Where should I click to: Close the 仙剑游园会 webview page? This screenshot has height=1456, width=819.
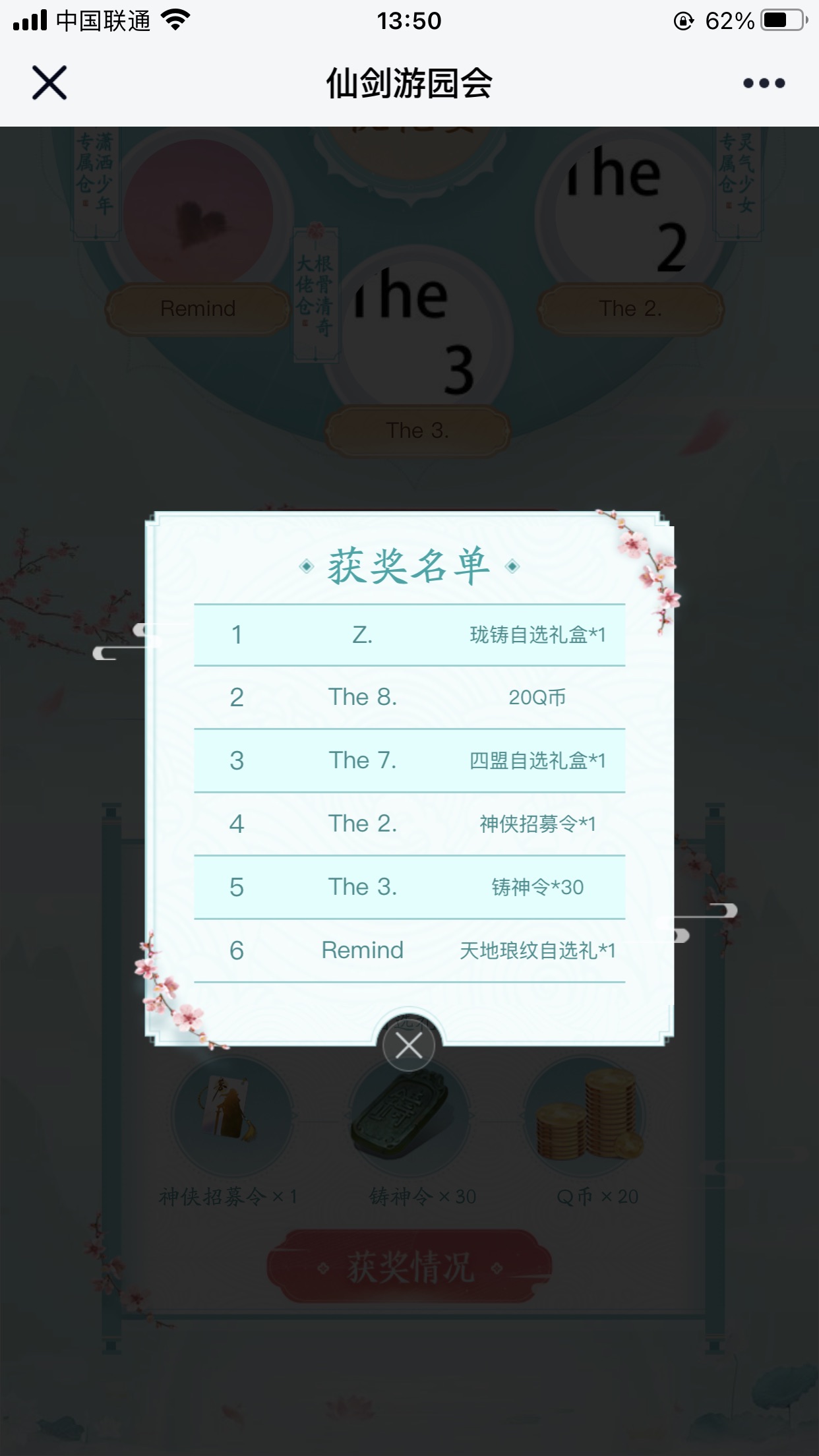tap(49, 83)
